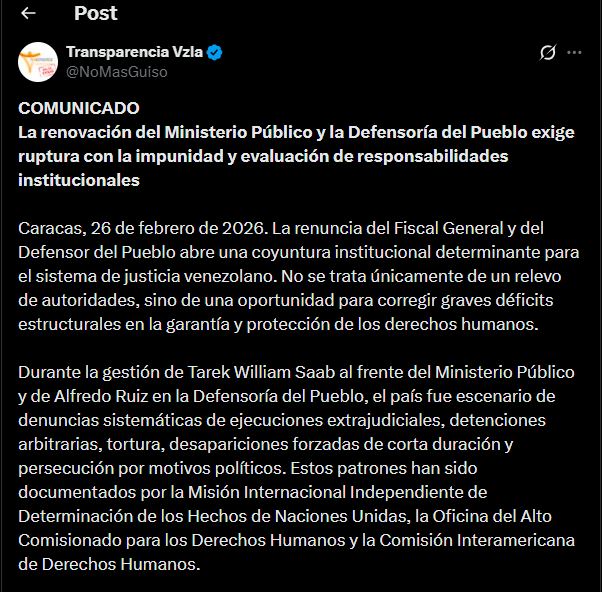Open Transparencia Vzla profile picture
602x592 pixels.
[38, 62]
